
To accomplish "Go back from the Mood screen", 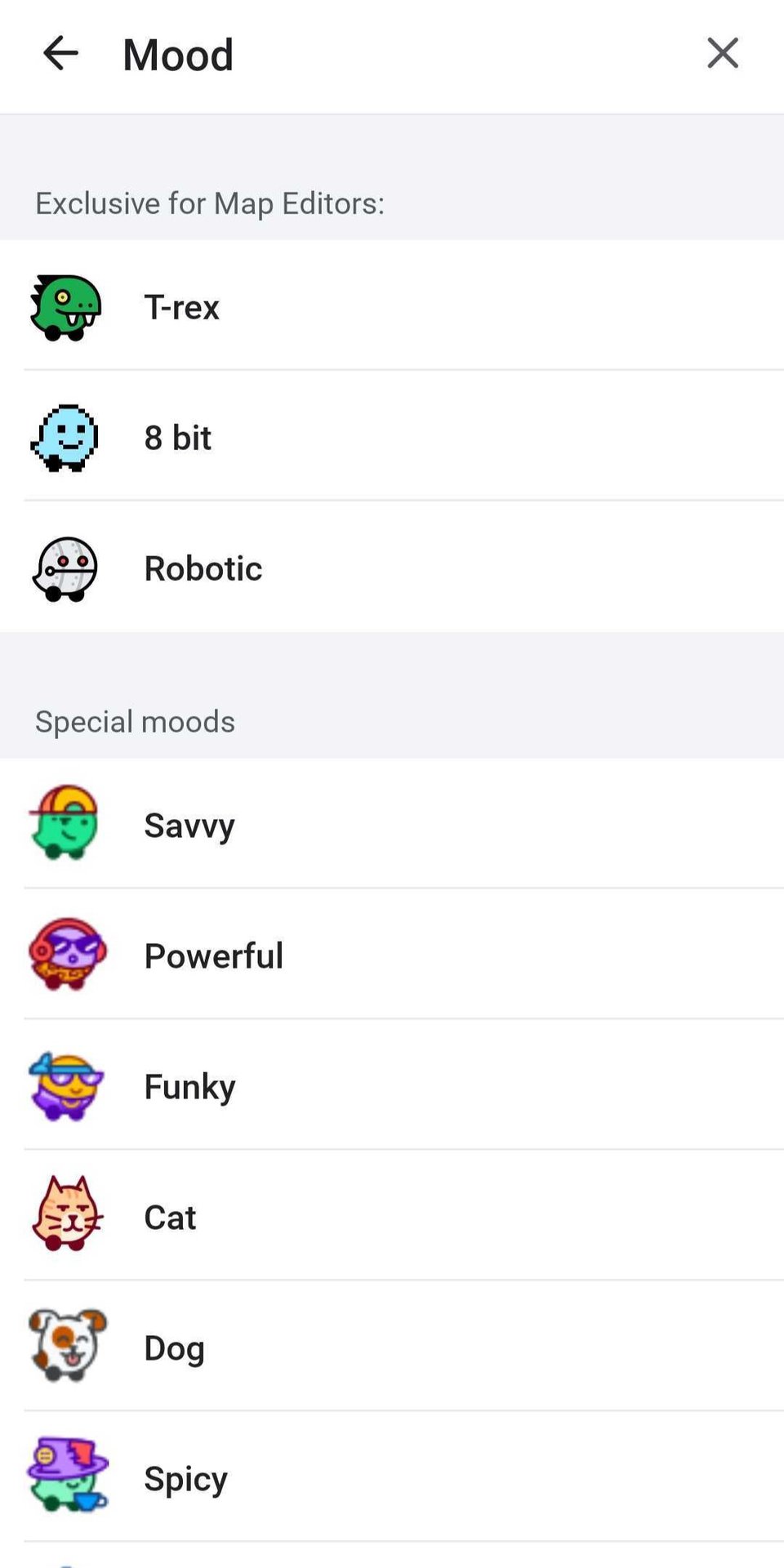I will coord(60,54).
